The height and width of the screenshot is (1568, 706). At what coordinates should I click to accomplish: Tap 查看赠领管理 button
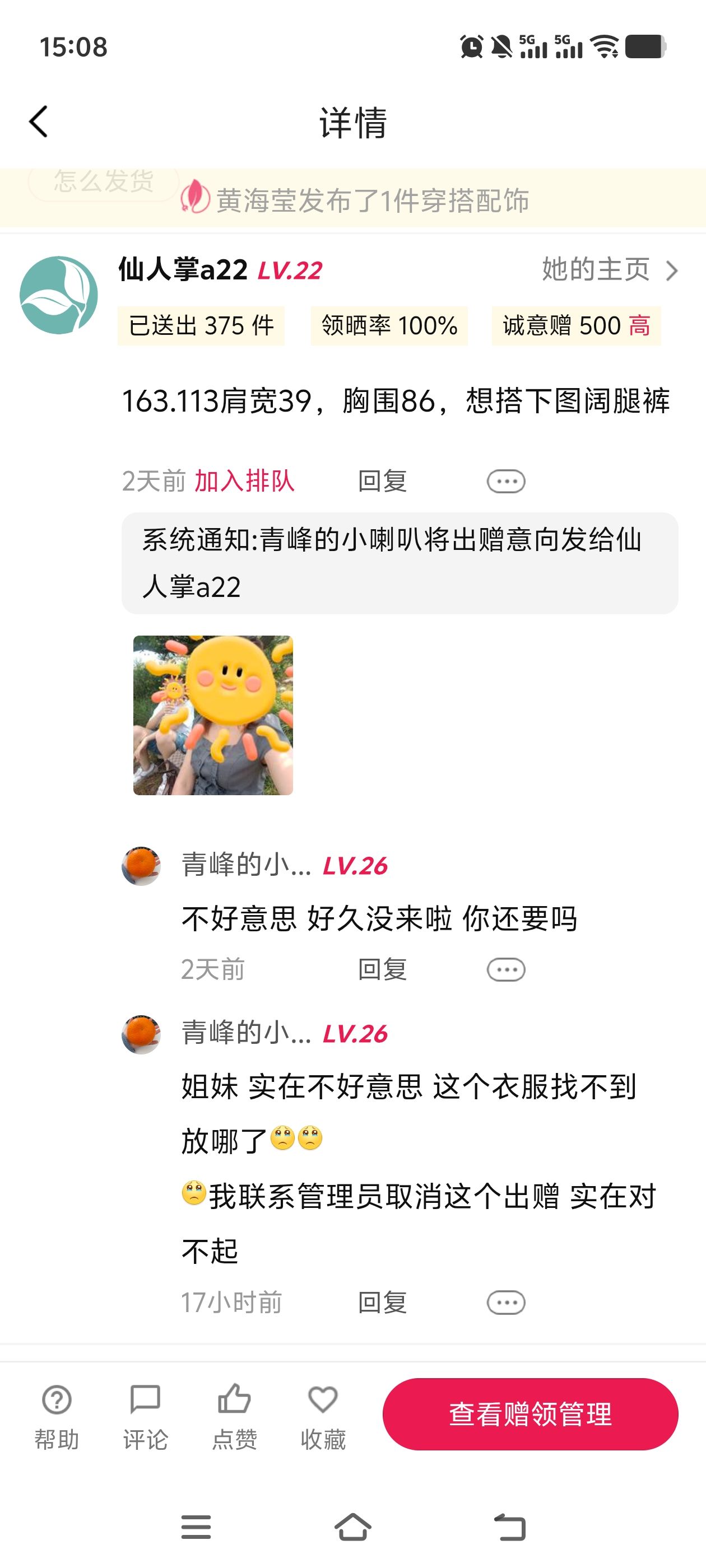click(530, 1413)
